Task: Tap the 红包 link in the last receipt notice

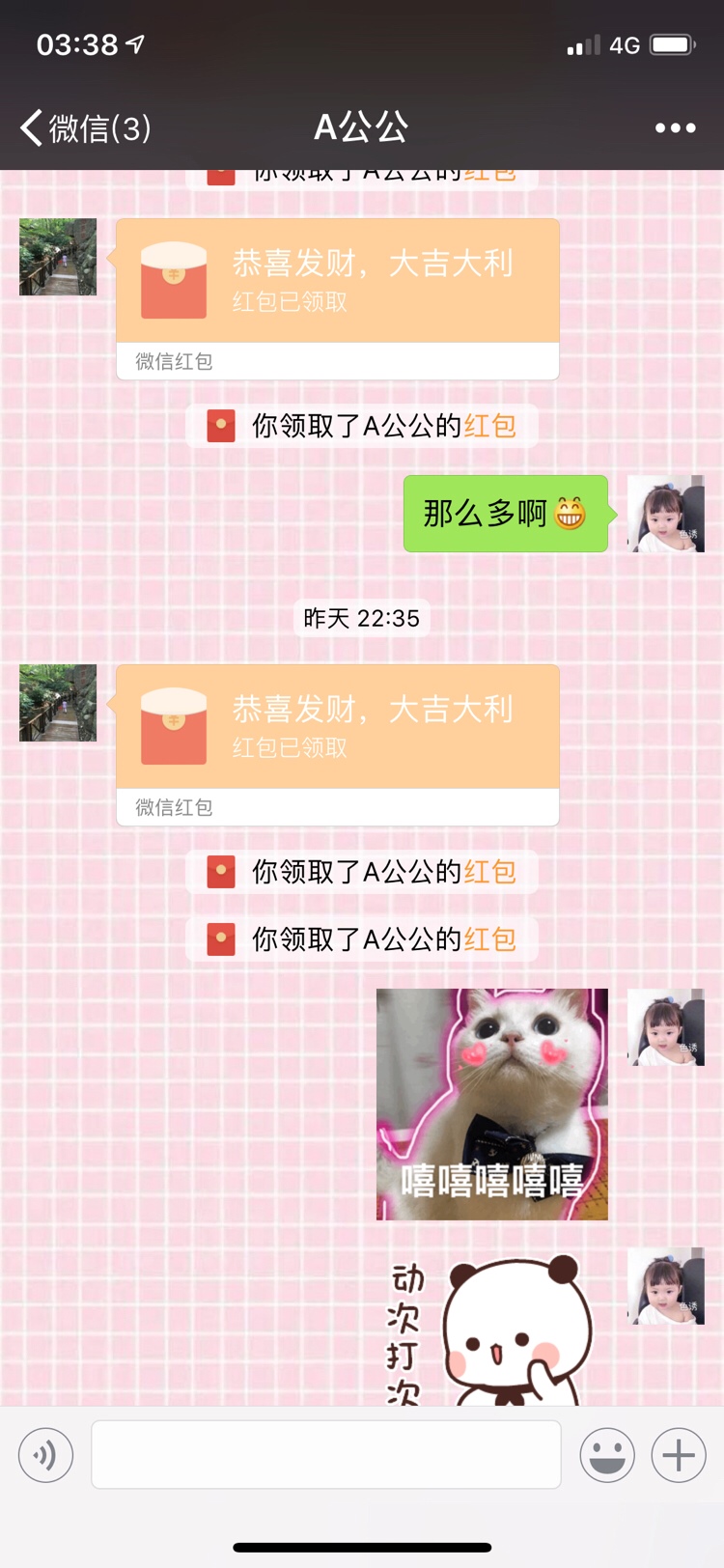Action: tap(490, 939)
